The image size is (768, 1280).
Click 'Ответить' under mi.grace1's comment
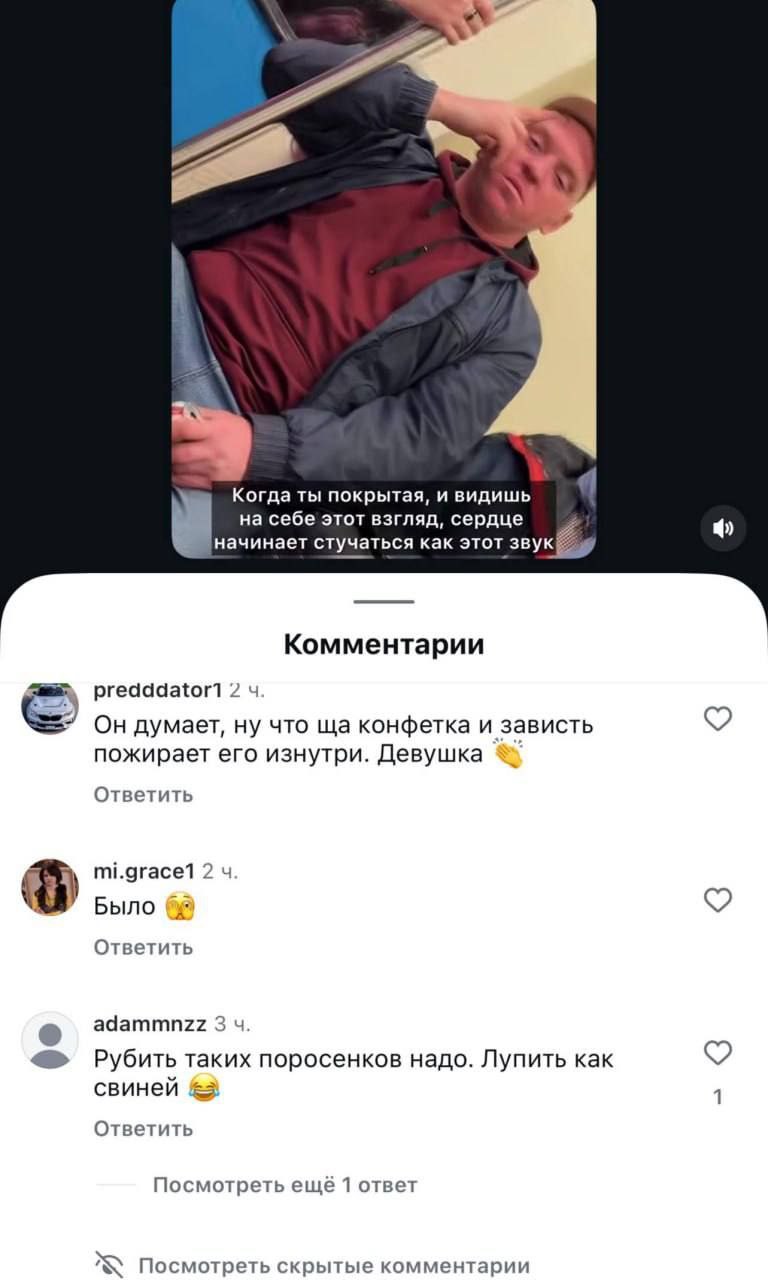point(142,946)
